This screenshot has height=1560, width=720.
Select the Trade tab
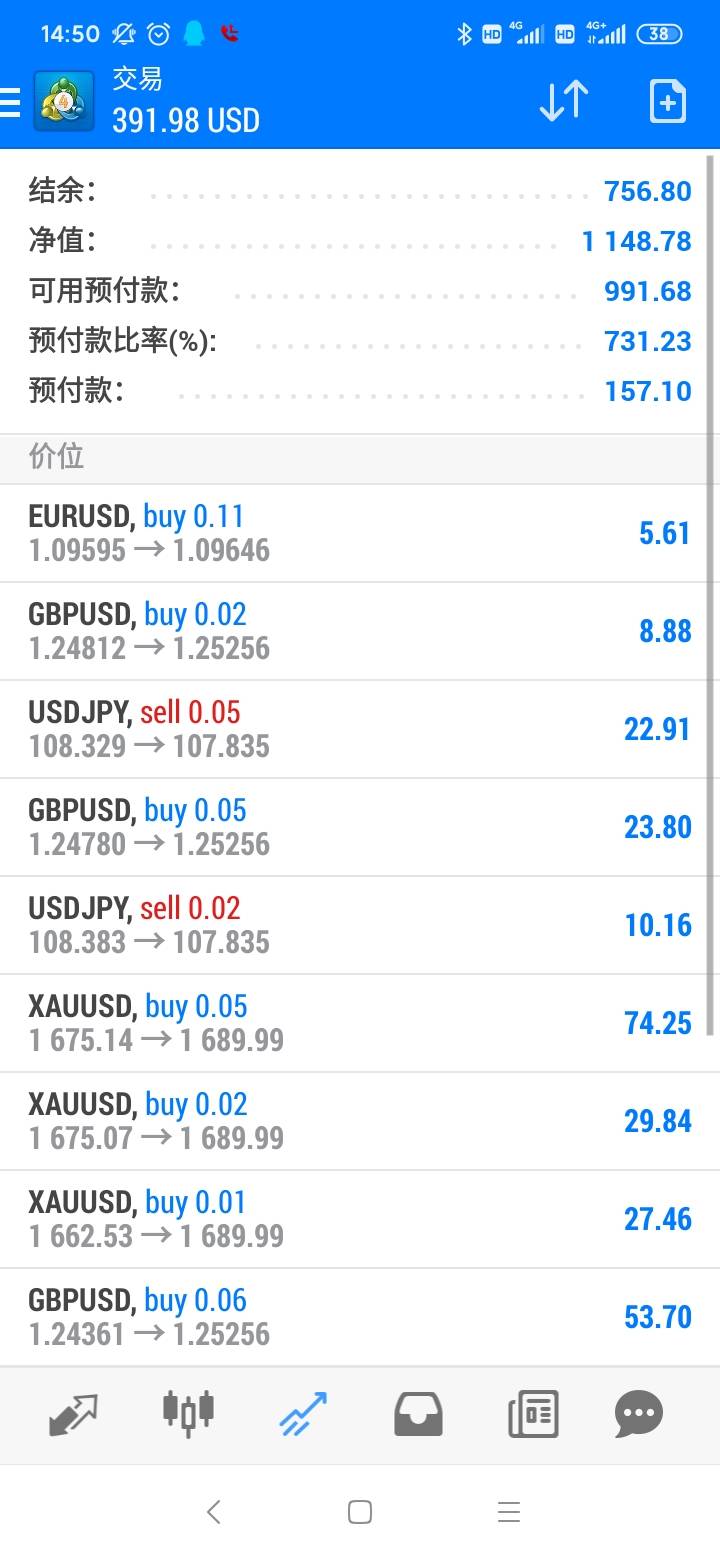click(x=303, y=1414)
